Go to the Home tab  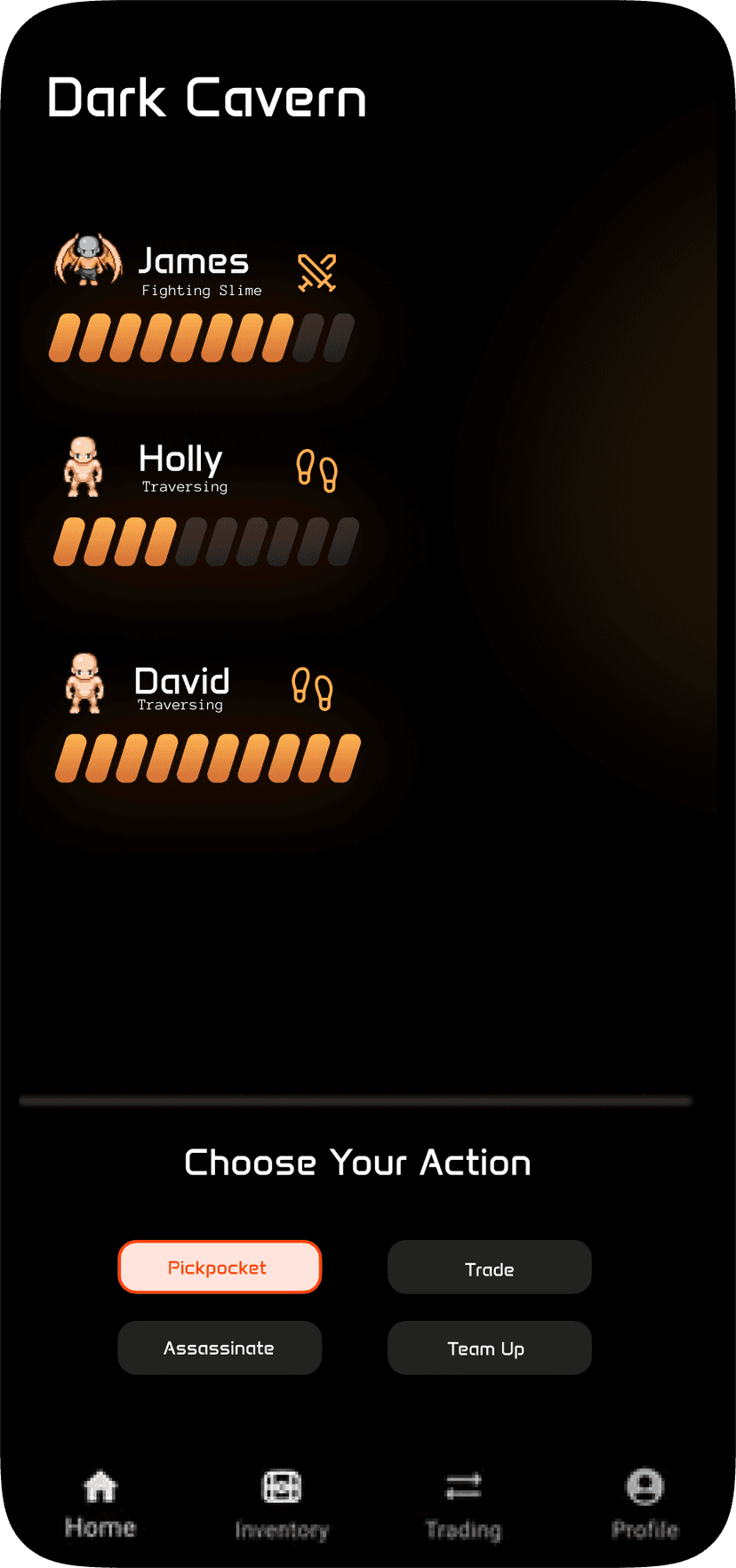[100, 1504]
